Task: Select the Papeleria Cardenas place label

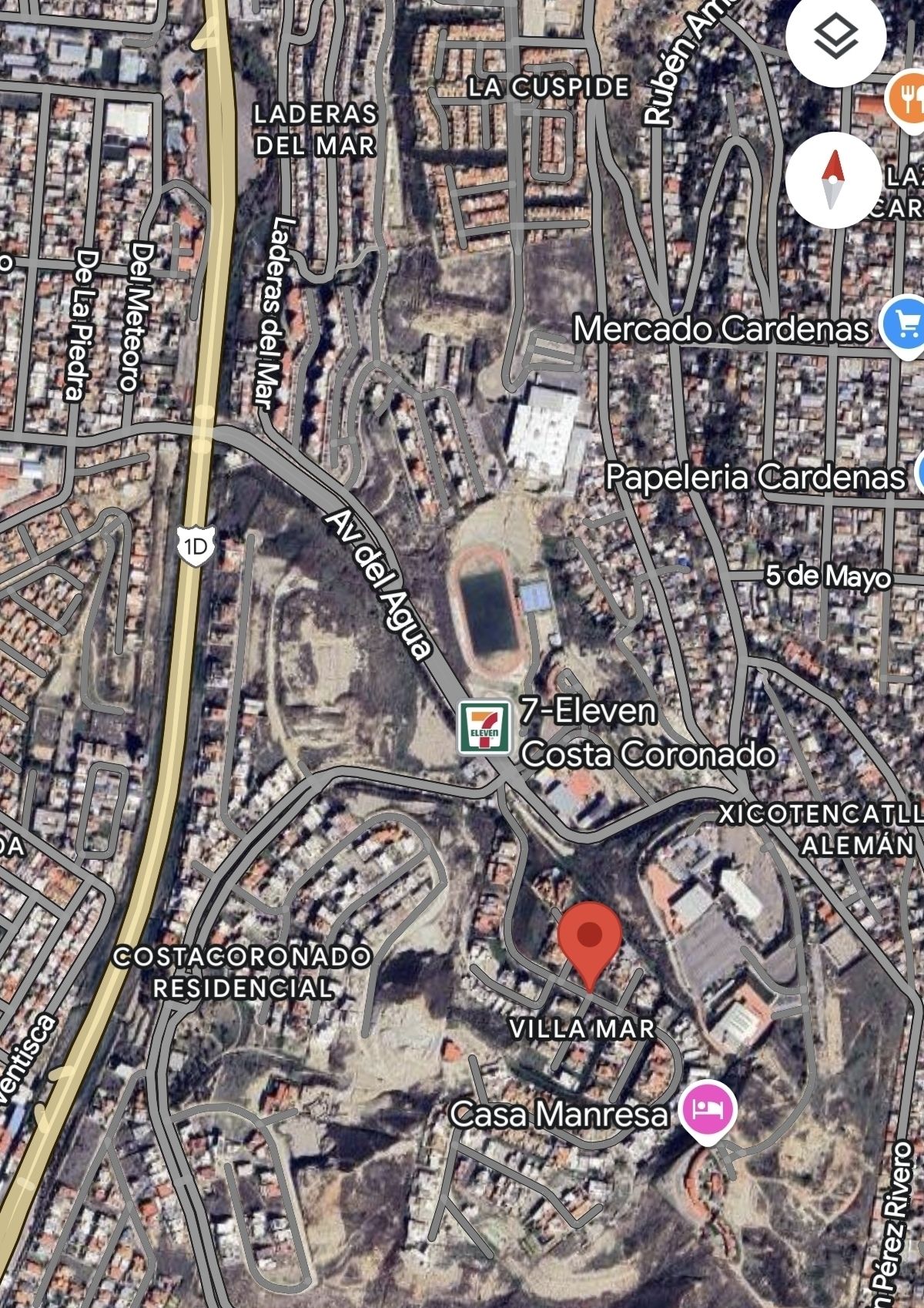Action: click(x=755, y=477)
